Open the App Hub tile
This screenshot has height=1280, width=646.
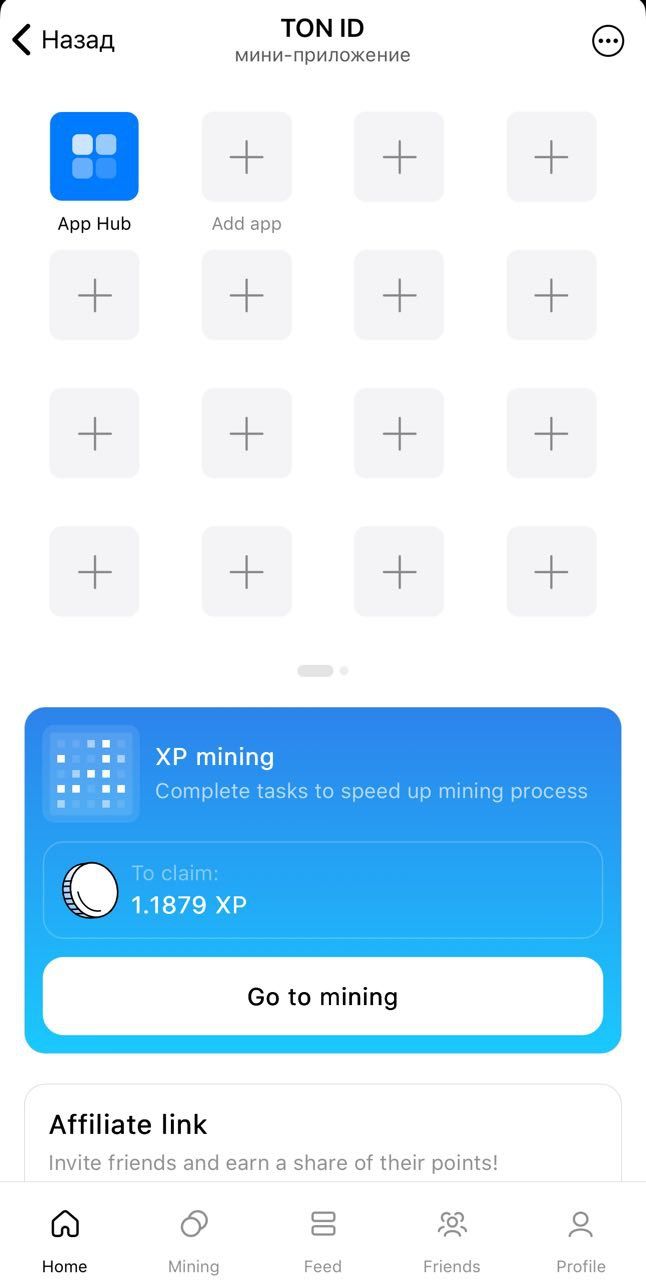[x=94, y=157]
